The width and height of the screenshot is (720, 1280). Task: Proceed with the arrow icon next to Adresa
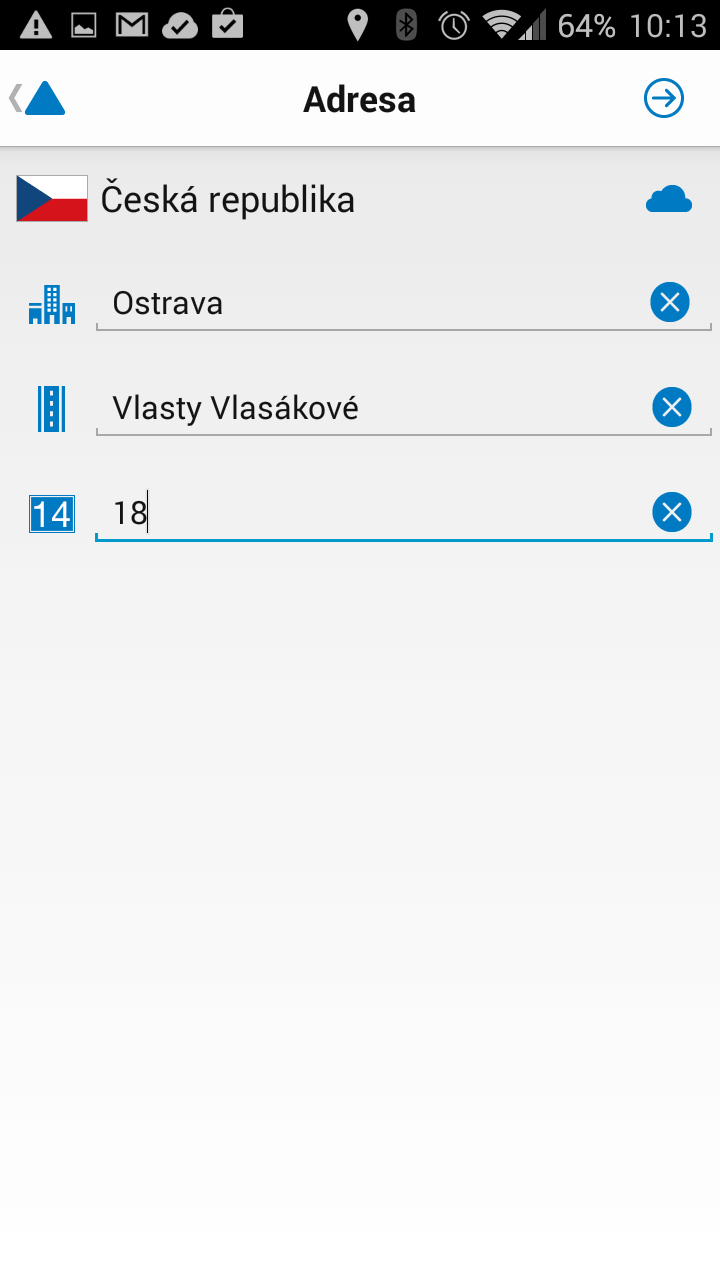[664, 98]
